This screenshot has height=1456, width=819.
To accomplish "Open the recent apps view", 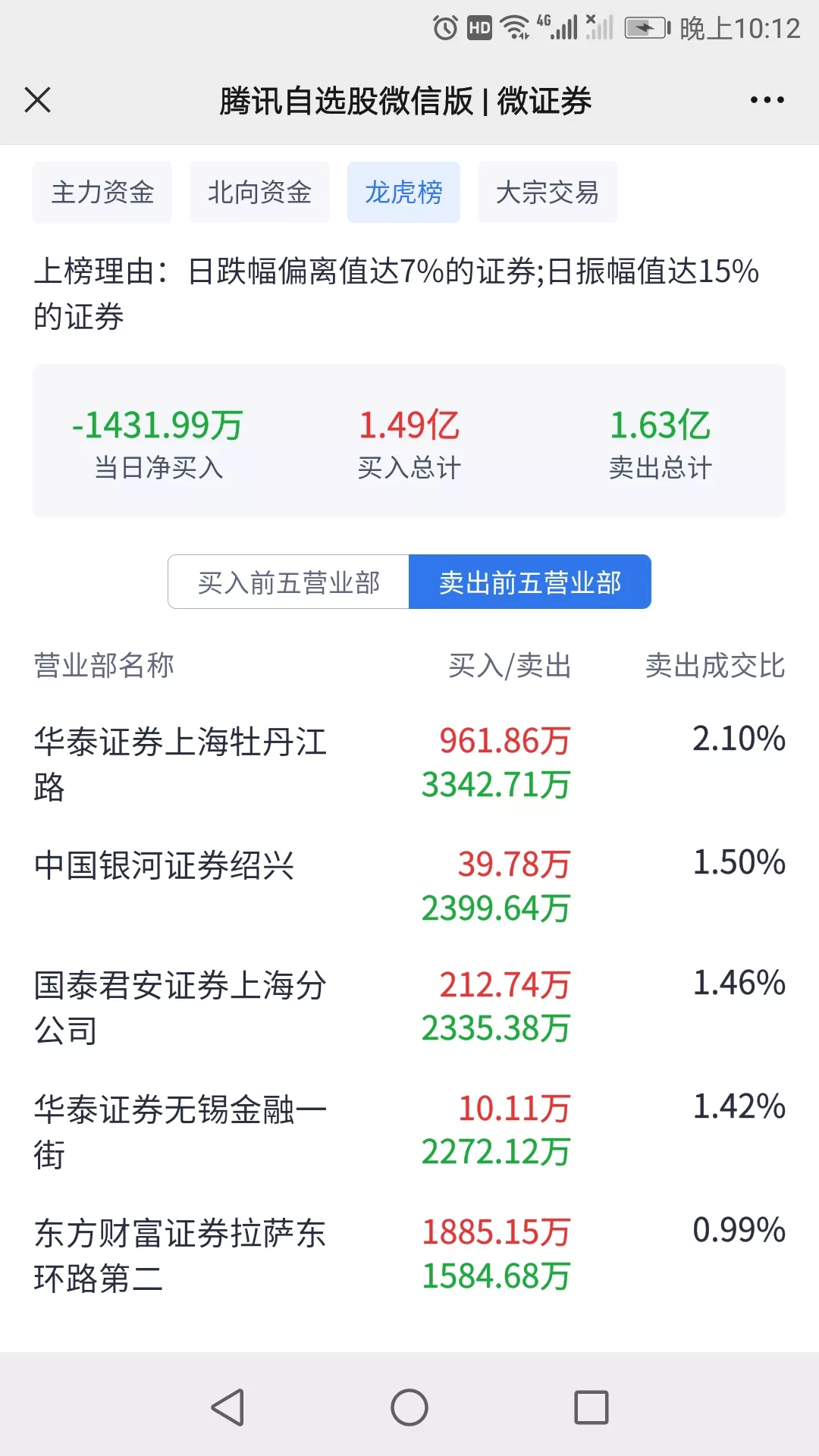I will [x=591, y=1407].
